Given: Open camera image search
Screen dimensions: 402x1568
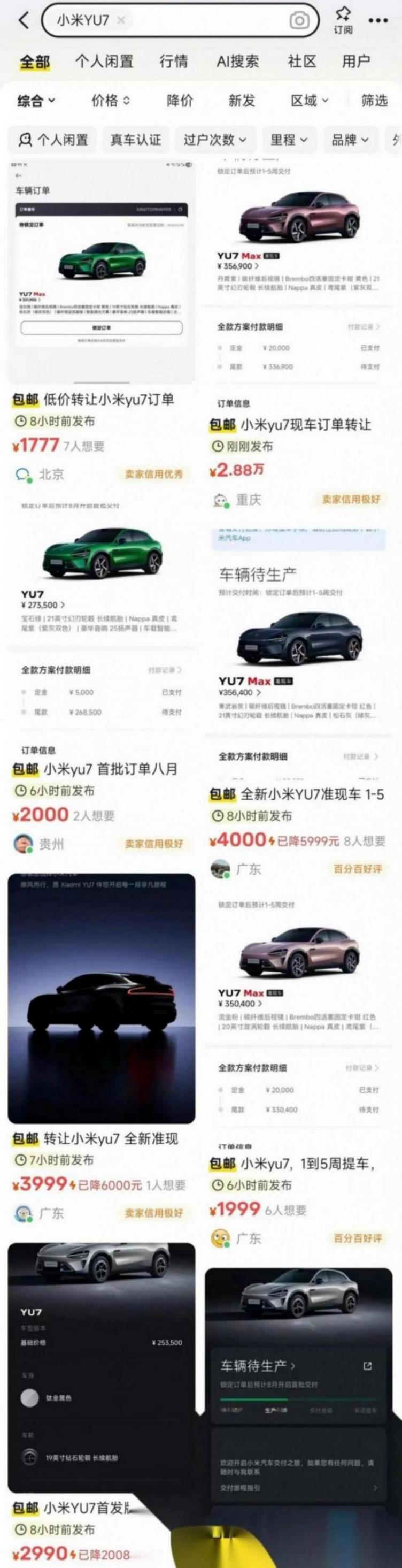Looking at the screenshot, I should (299, 21).
